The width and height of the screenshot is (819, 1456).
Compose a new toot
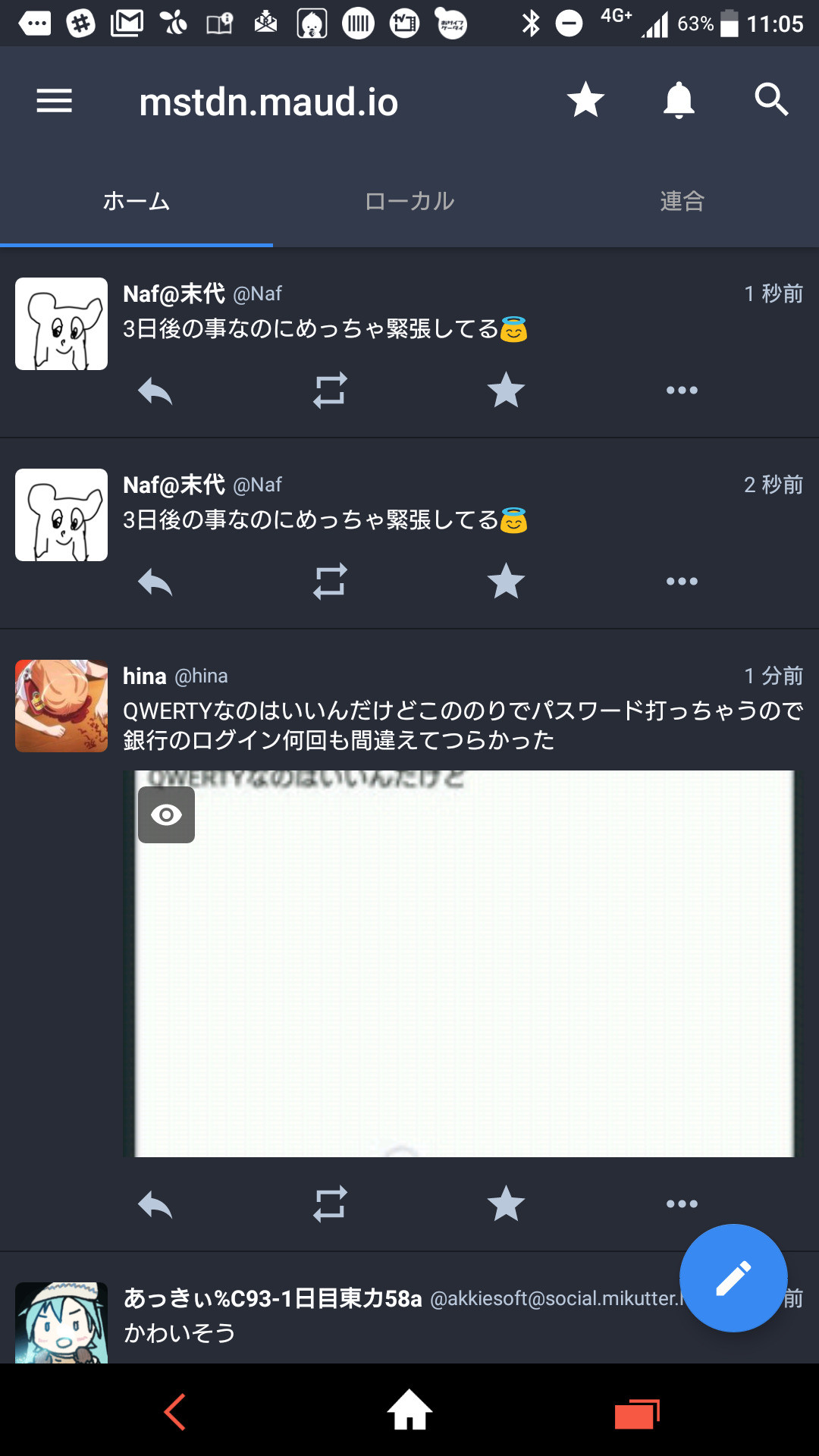[x=733, y=1278]
